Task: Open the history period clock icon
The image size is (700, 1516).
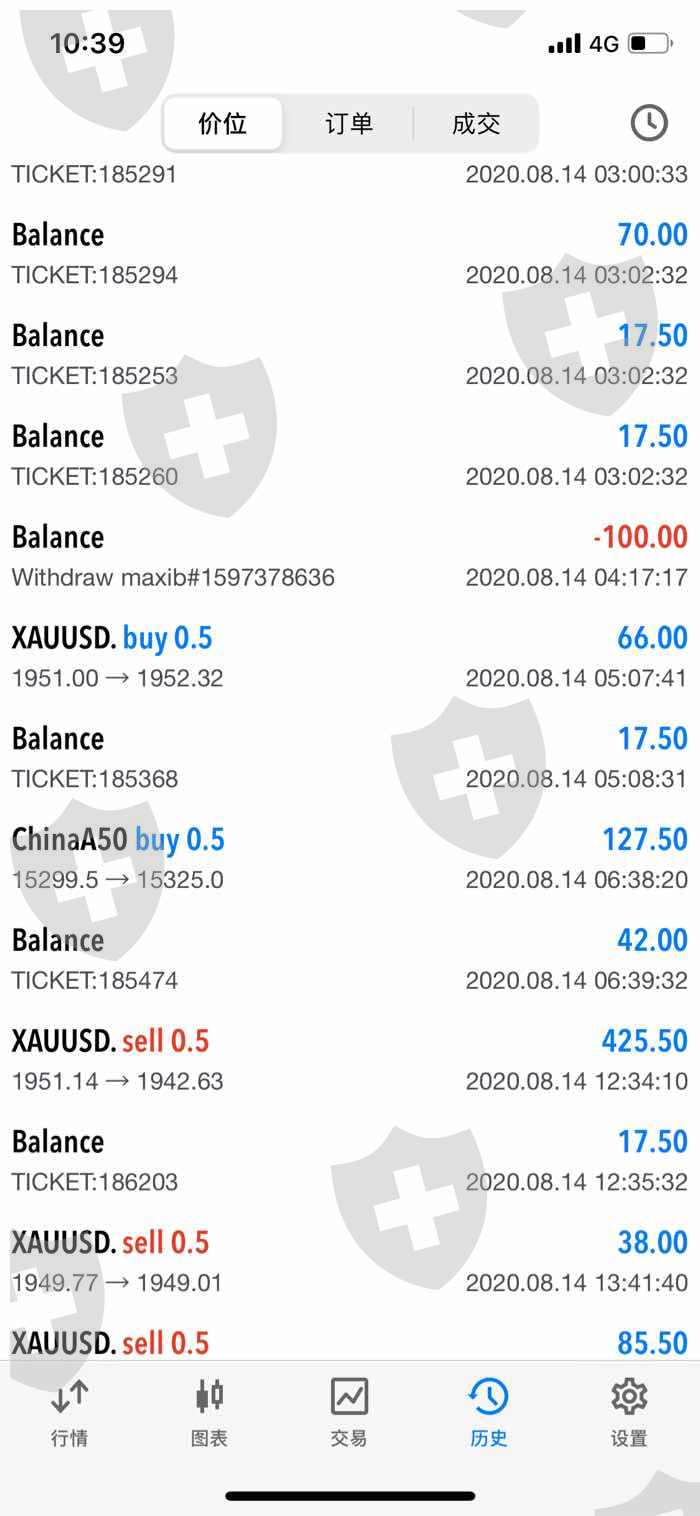Action: point(649,123)
